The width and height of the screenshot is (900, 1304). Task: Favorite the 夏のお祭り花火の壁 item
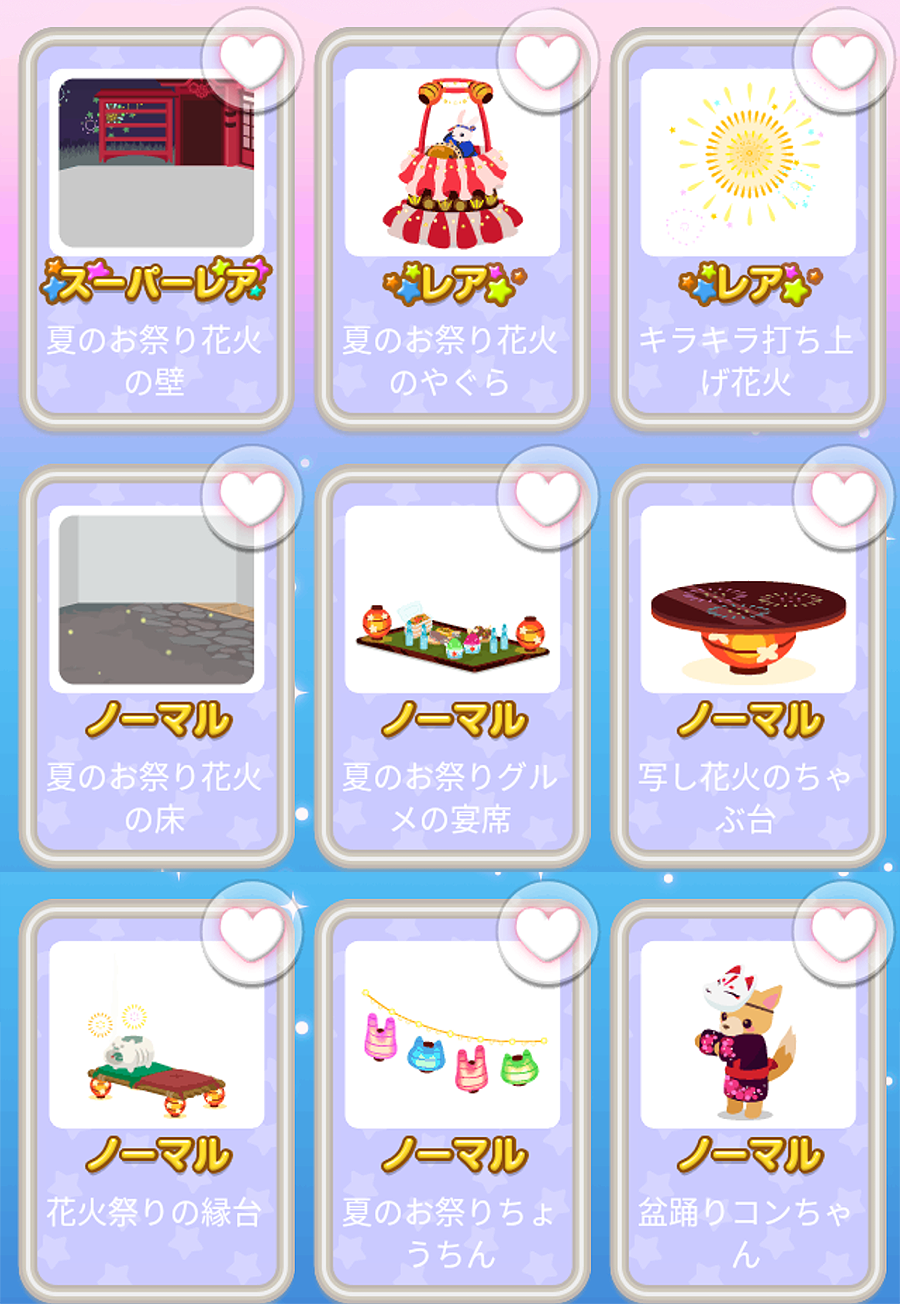coord(252,58)
